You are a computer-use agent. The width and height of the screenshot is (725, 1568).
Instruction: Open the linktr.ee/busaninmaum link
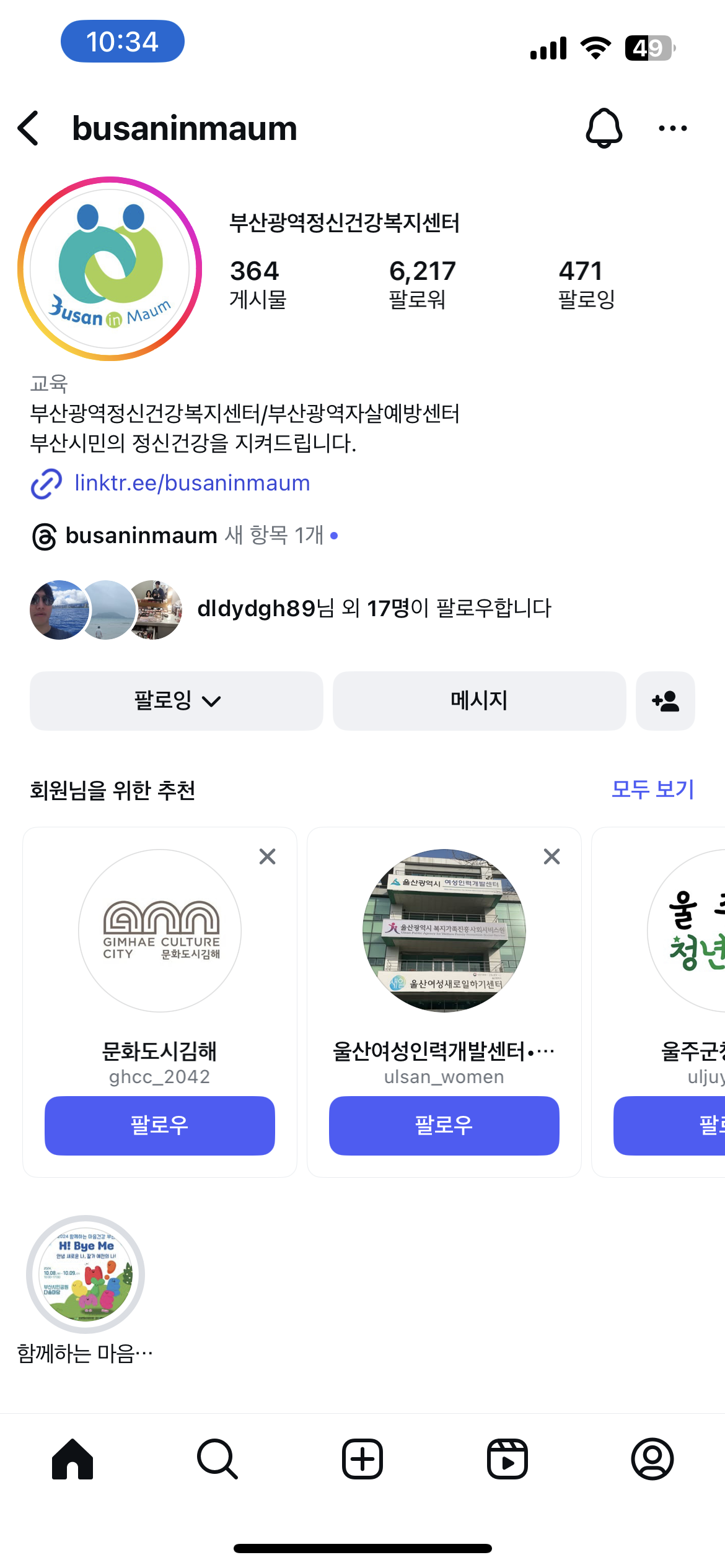pyautogui.click(x=191, y=483)
